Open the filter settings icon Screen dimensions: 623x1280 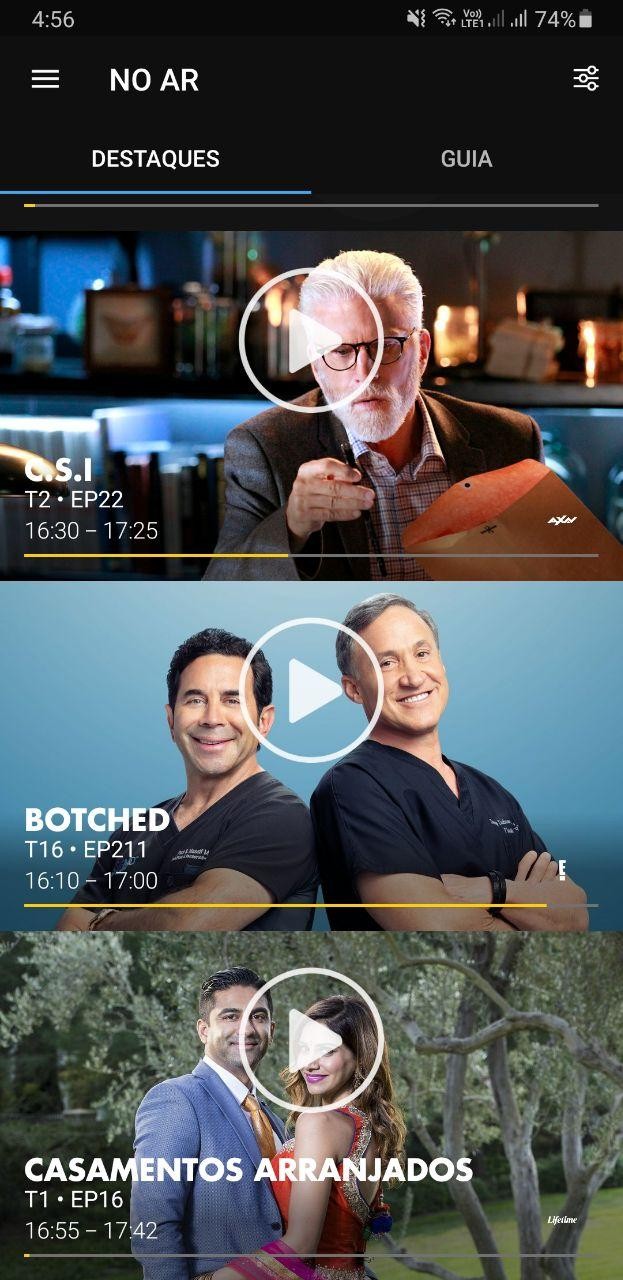(x=586, y=79)
